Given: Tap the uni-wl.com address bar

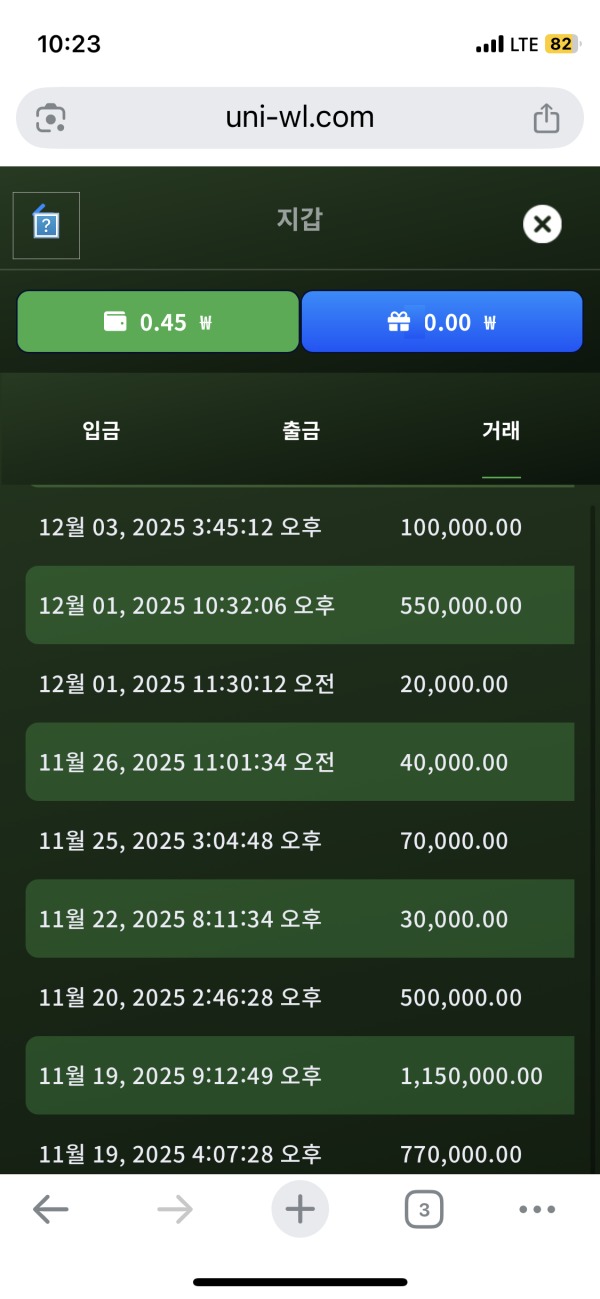Looking at the screenshot, I should (300, 118).
